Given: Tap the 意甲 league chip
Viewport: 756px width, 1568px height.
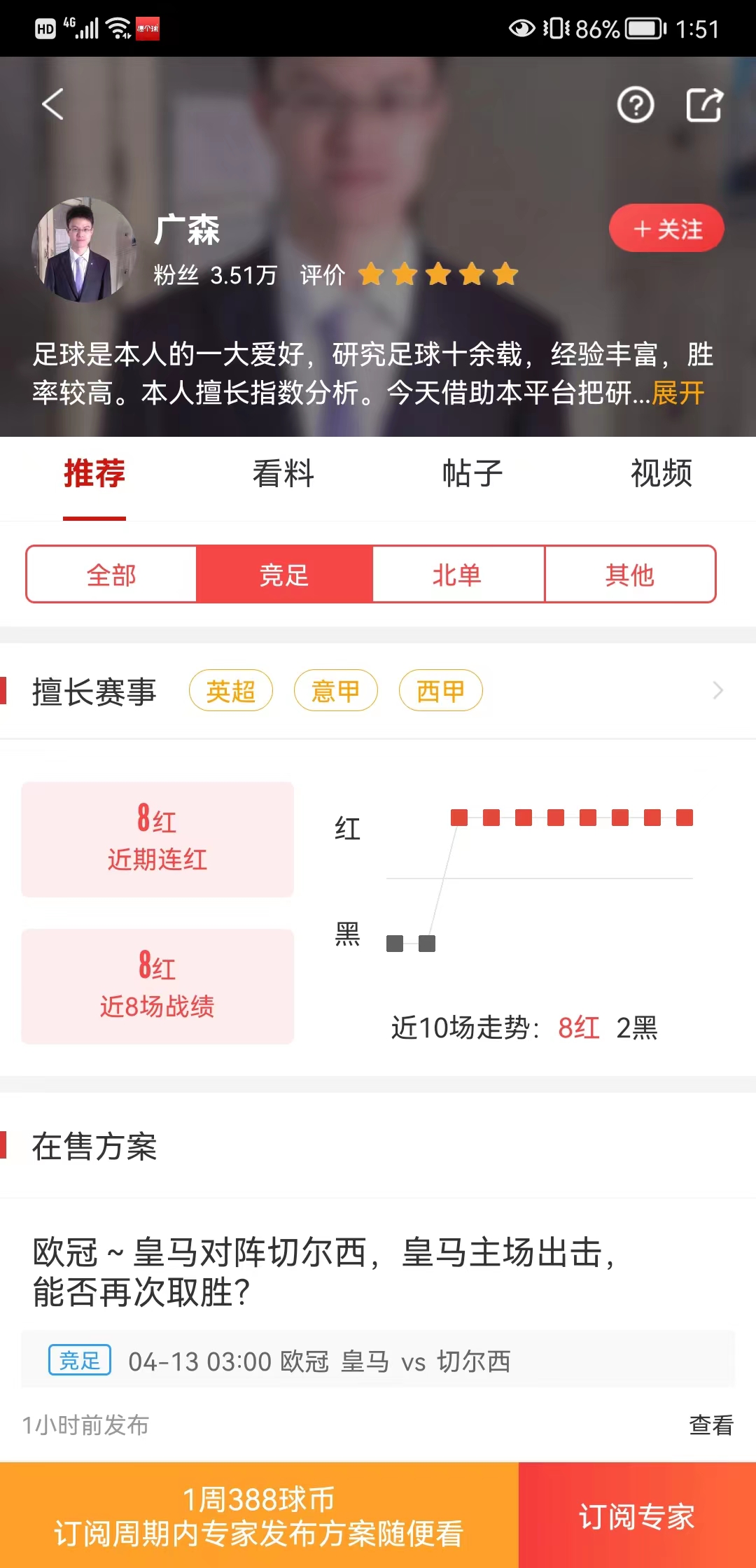Looking at the screenshot, I should 335,691.
